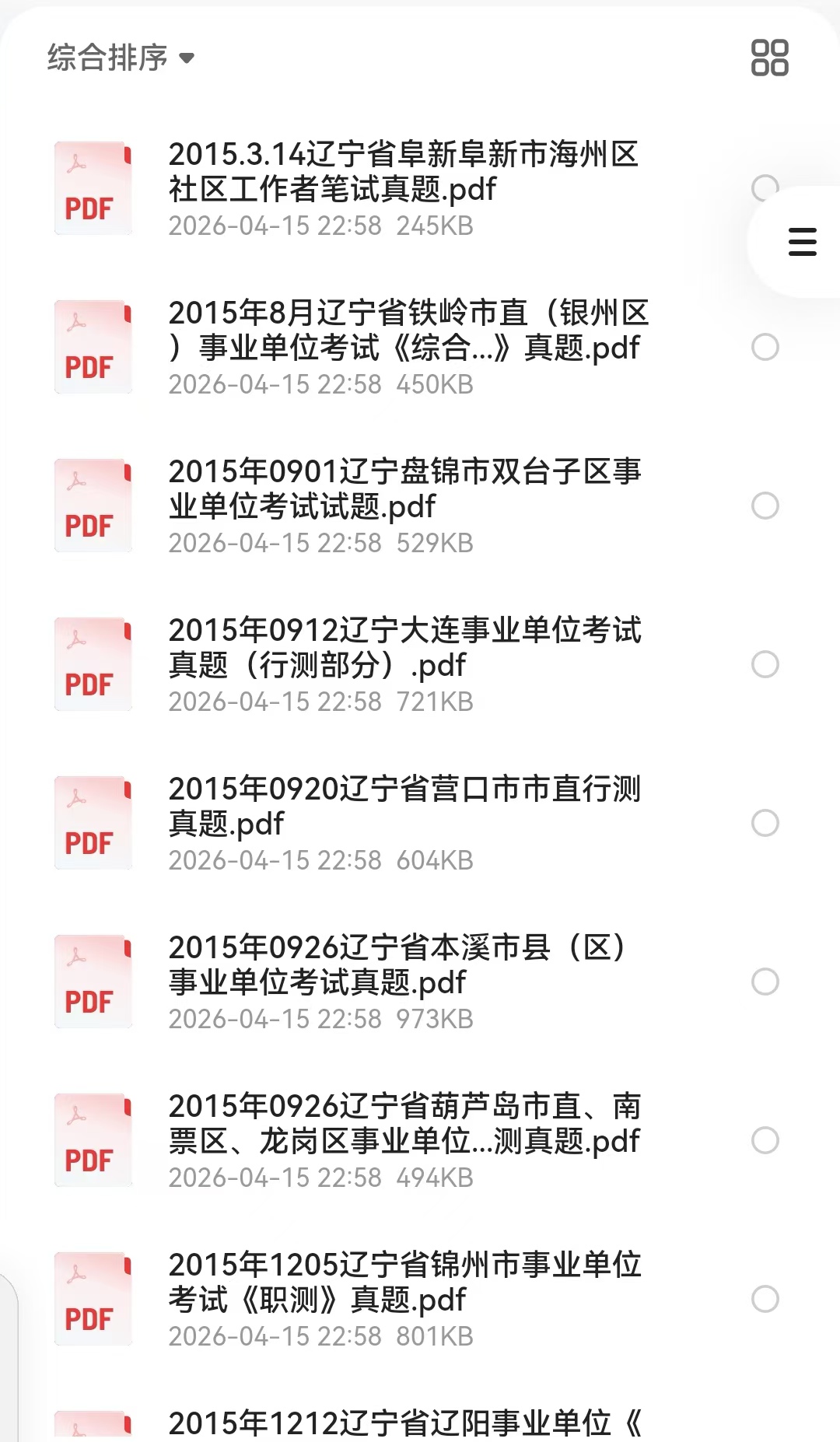Open 2015年0926辽宁省葫芦岛市直 PDF
Screen dimensions: 840x1442
(x=404, y=1124)
